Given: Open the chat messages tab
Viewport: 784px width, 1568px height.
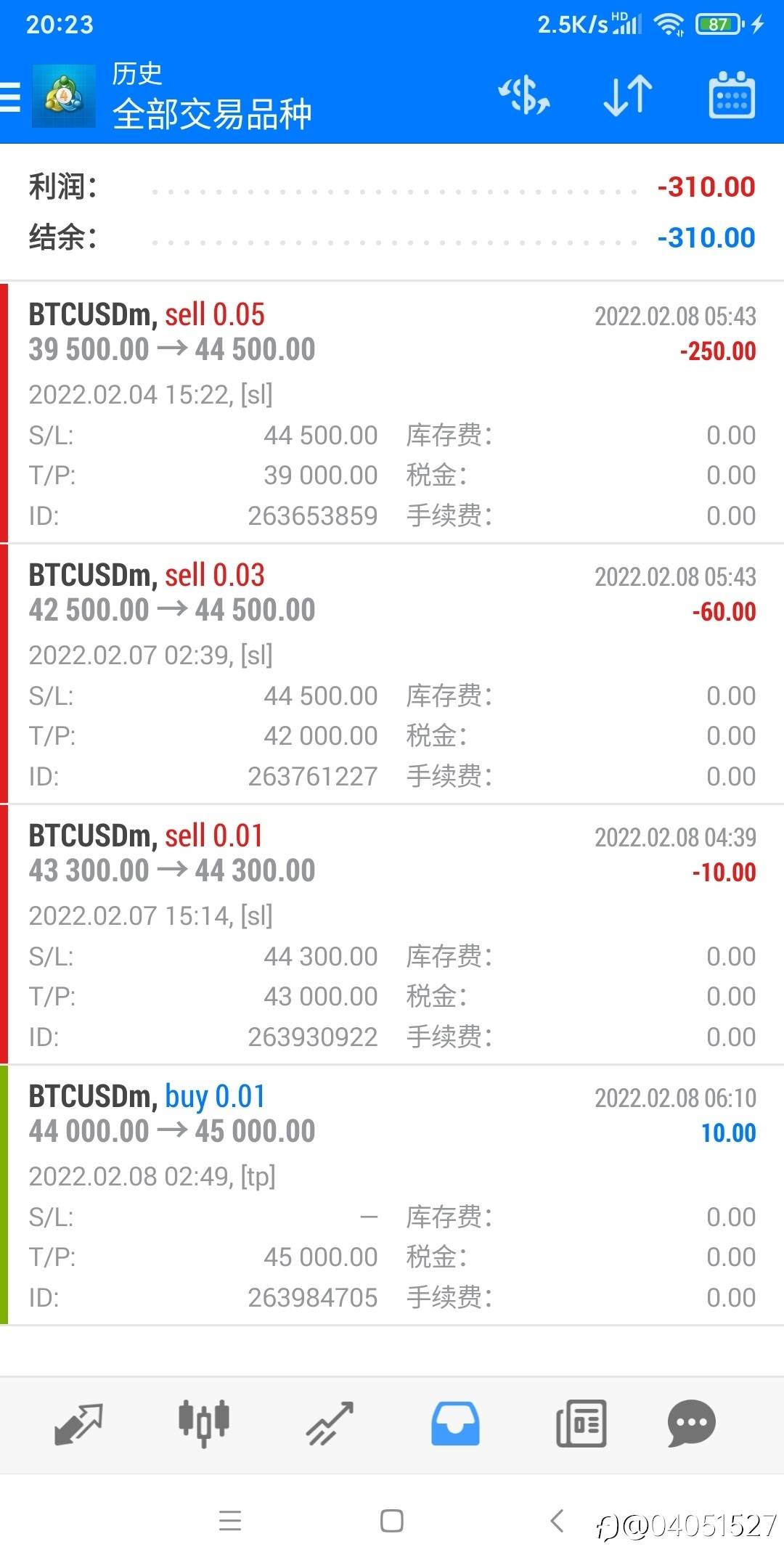Looking at the screenshot, I should [691, 1423].
